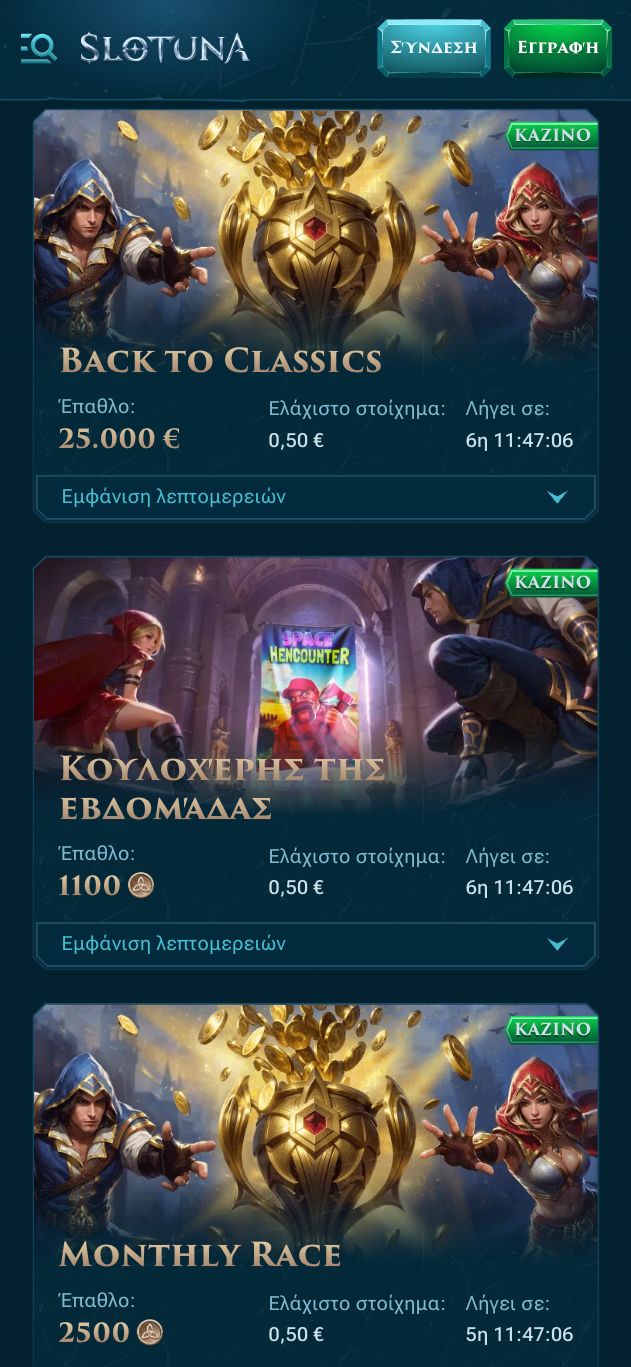Screen dimensions: 631x1367
Task: Open the Back to Classics tournament card
Action: [316, 280]
